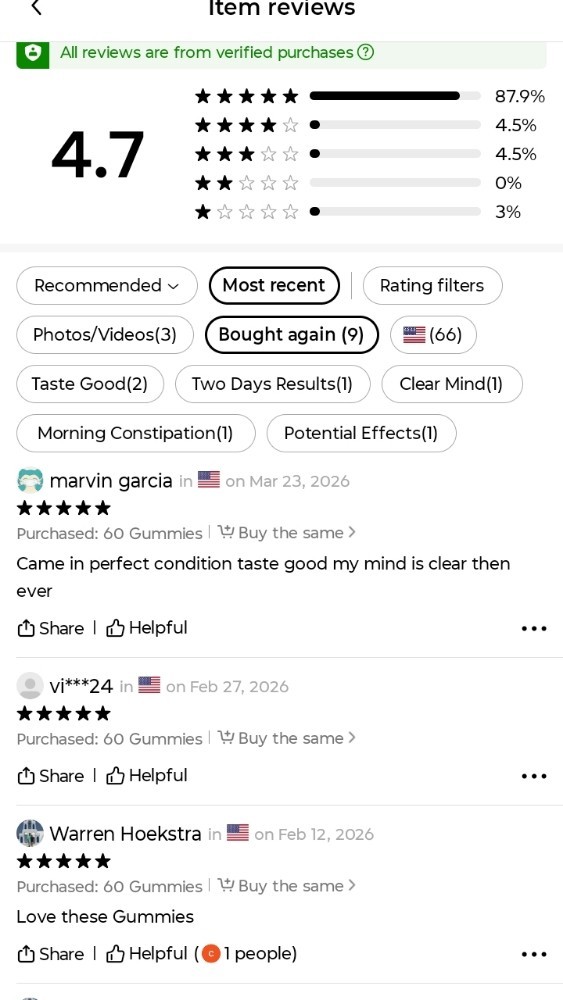Filter by Morning Constipation(1)
The image size is (563, 1000).
136,433
